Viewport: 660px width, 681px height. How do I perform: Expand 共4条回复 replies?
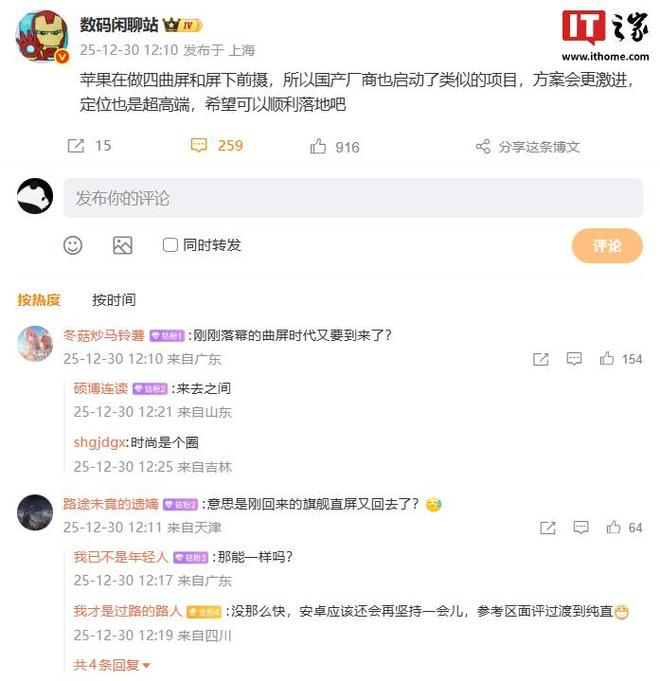click(111, 664)
